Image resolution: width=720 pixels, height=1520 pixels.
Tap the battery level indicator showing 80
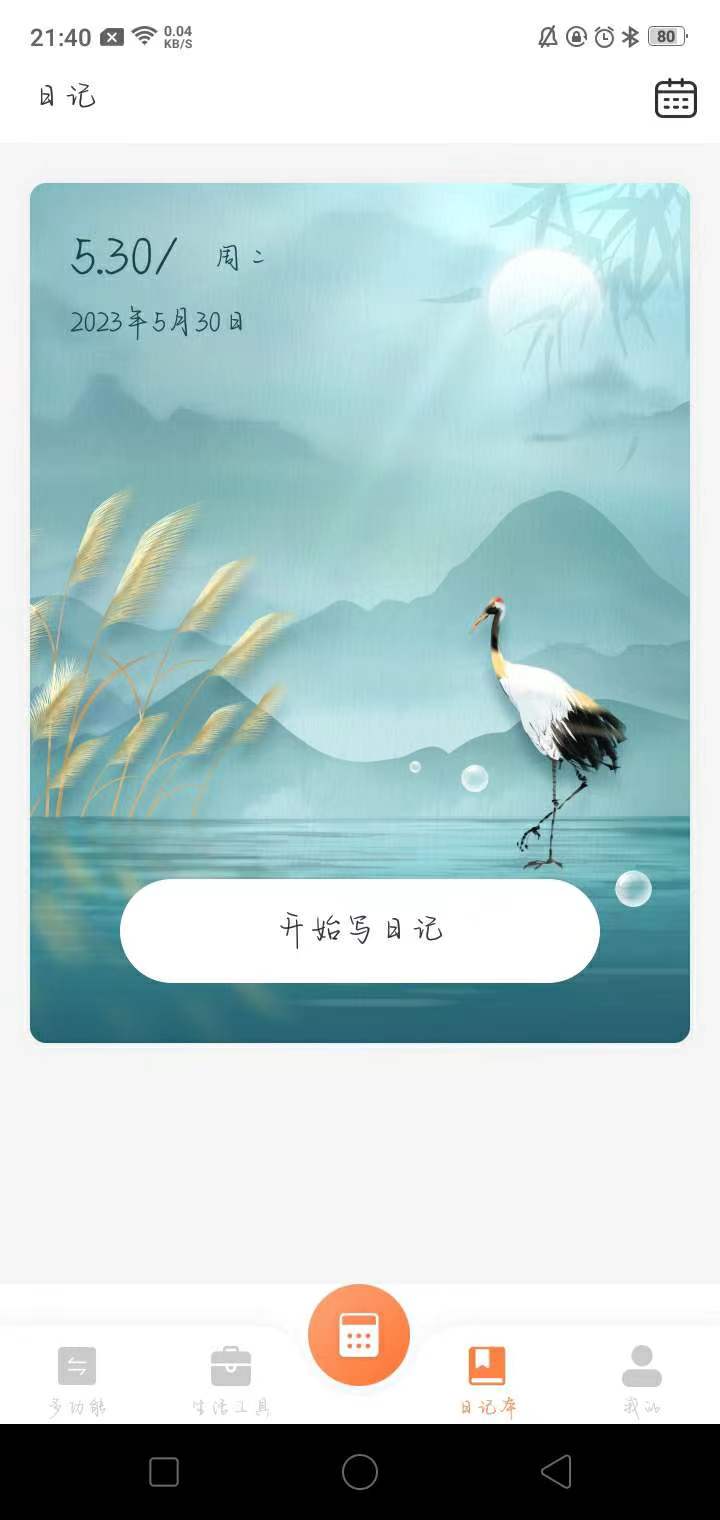tap(665, 37)
